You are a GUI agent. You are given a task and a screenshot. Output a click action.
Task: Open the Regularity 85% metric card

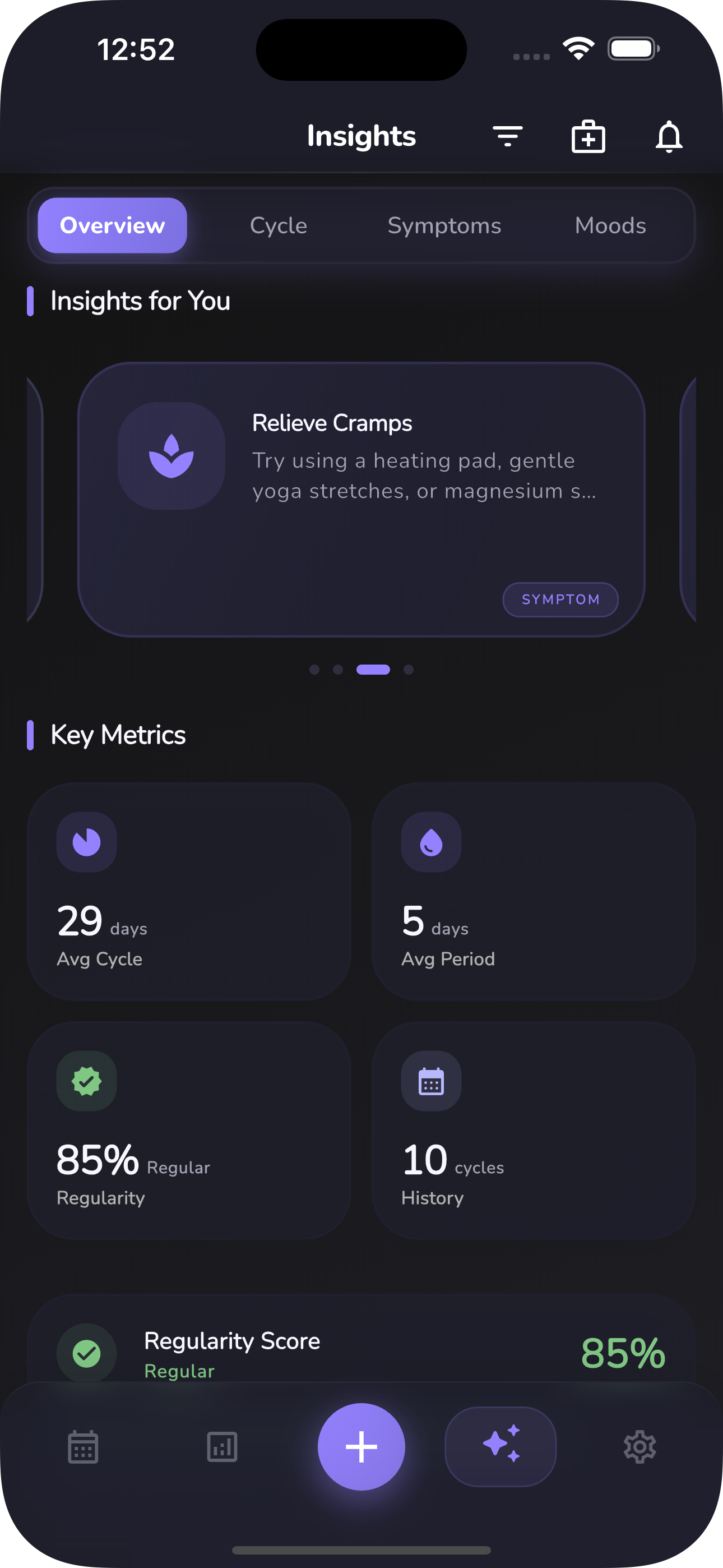click(189, 1130)
